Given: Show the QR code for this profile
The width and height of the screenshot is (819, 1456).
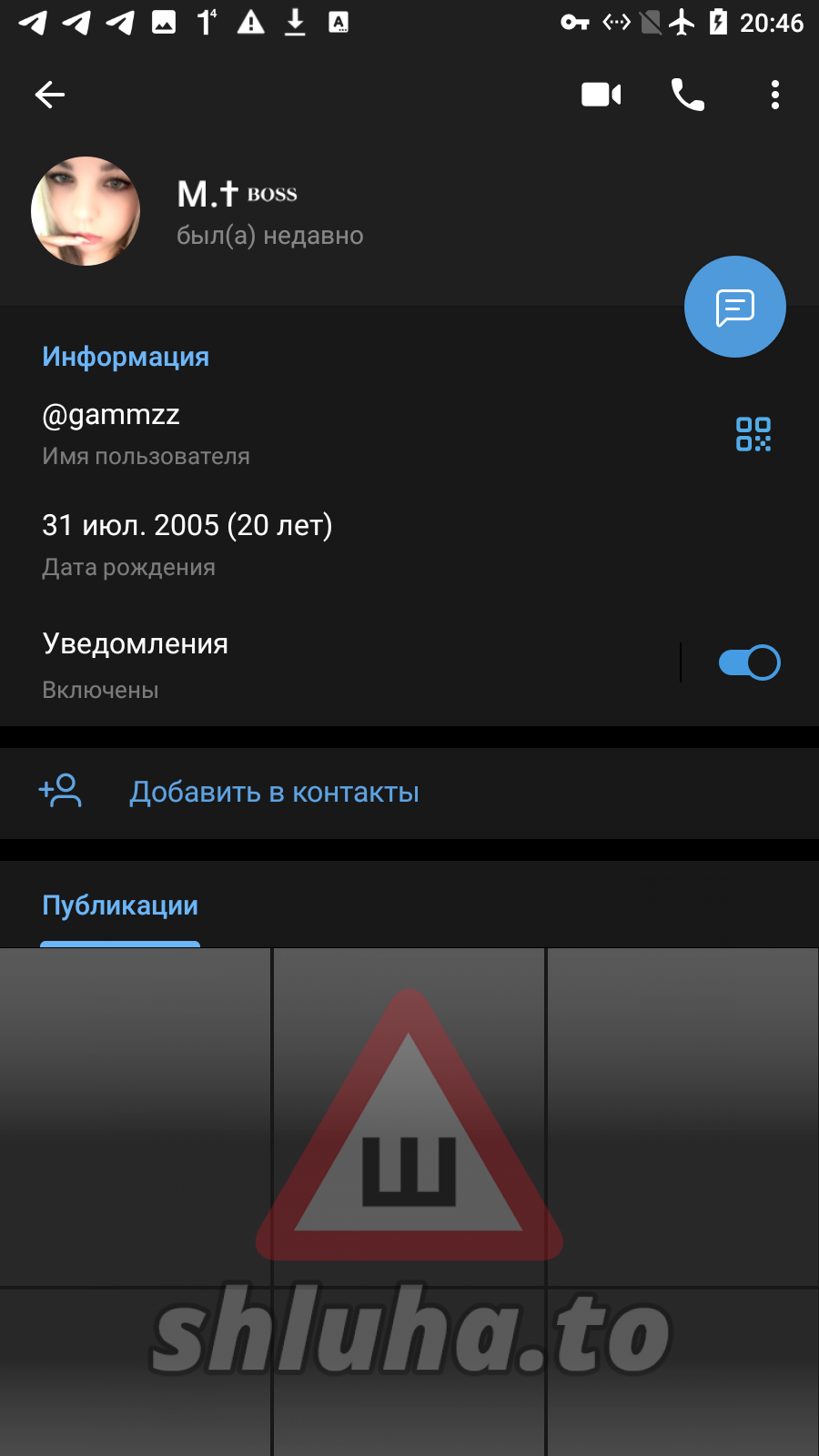Looking at the screenshot, I should (x=753, y=434).
